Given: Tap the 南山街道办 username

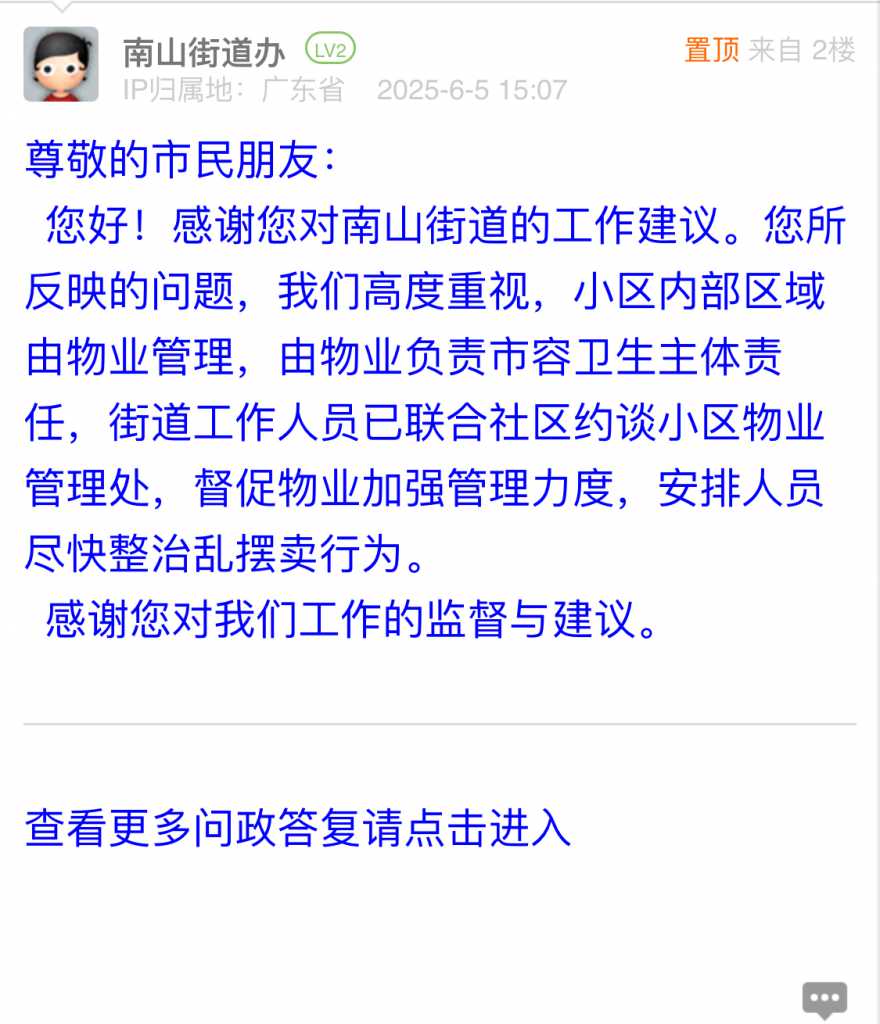Looking at the screenshot, I should coord(204,51).
